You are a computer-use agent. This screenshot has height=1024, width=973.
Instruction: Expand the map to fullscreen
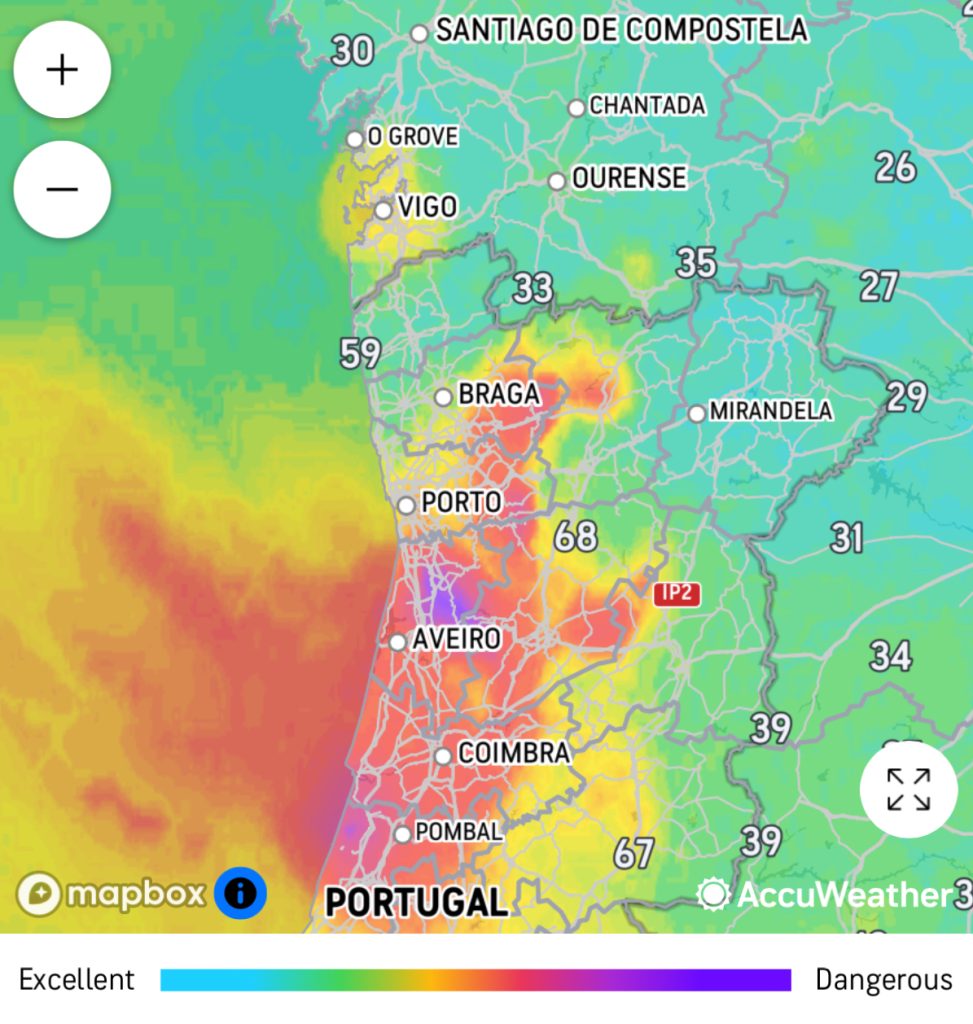(x=908, y=789)
